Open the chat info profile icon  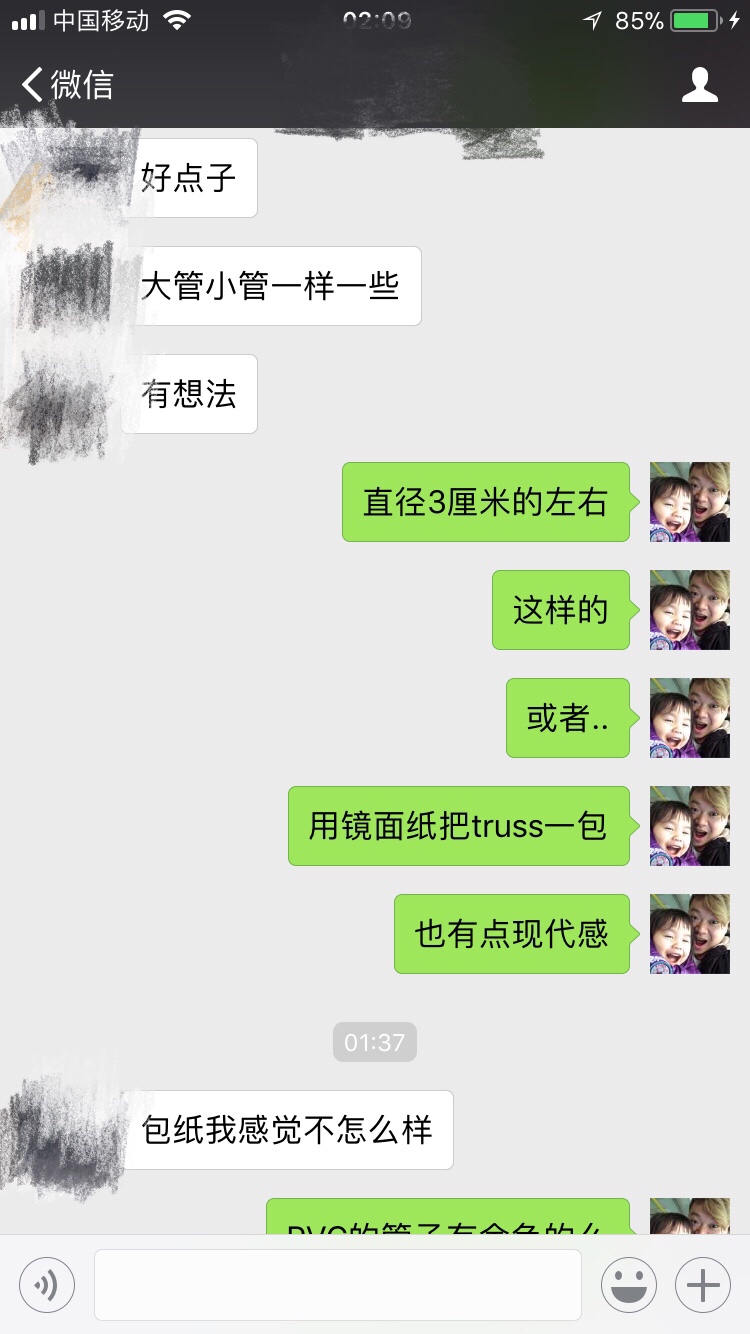[700, 85]
